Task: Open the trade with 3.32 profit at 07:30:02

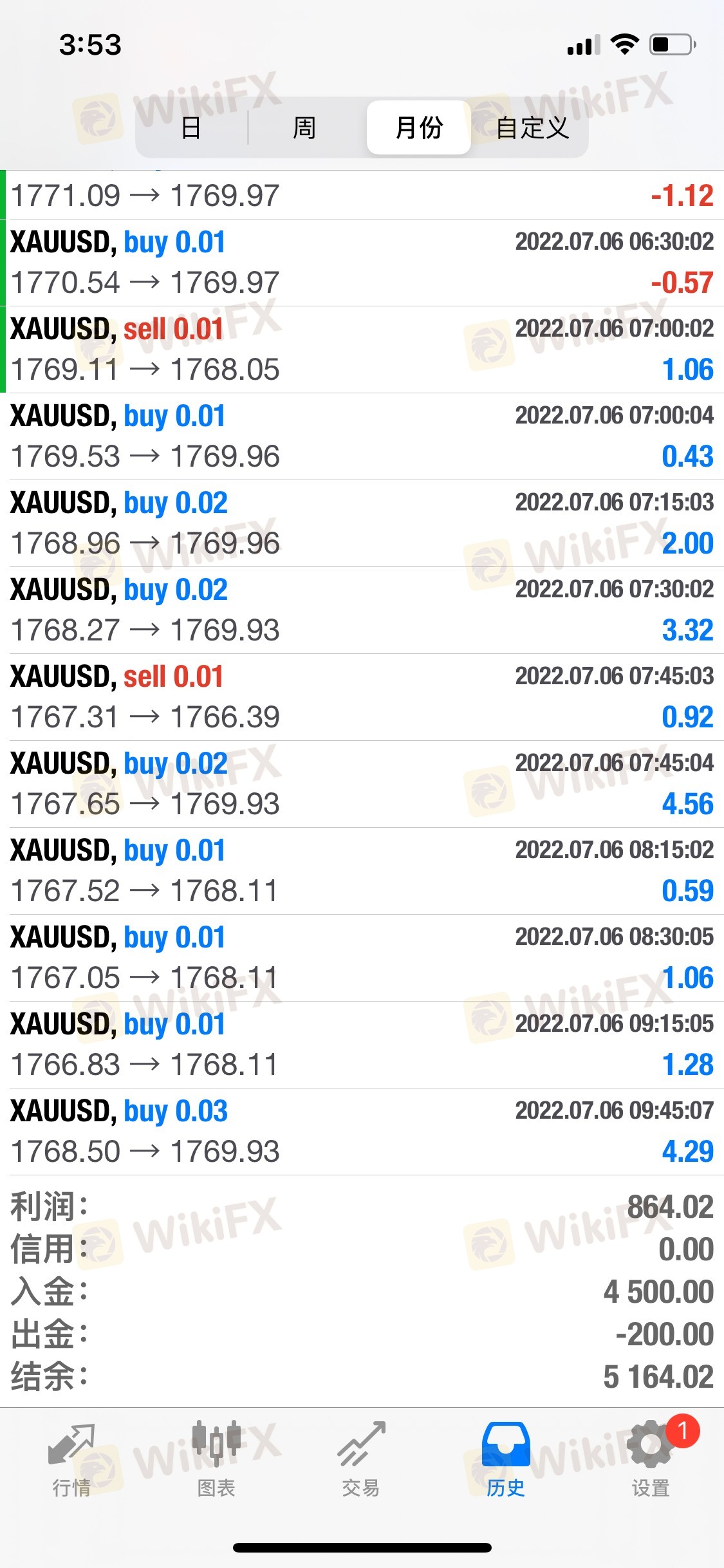Action: [362, 610]
